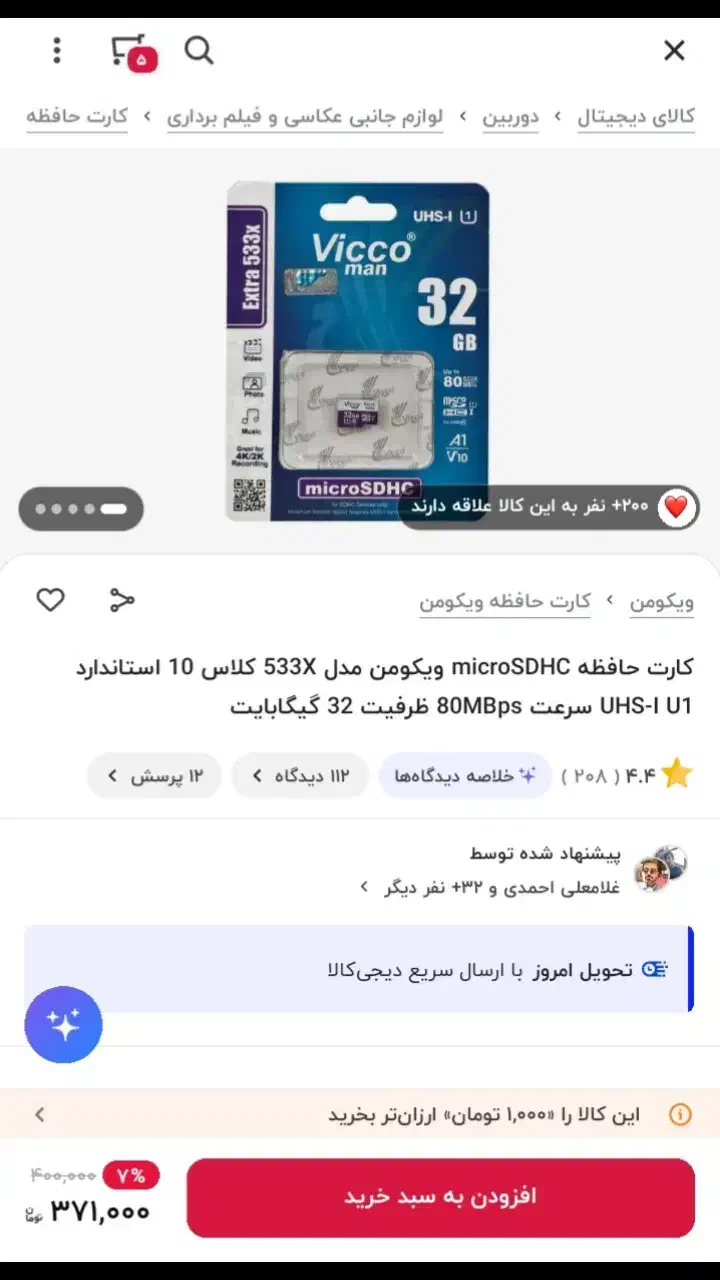Go to کالای دیجیتال breadcrumb
Viewport: 720px width, 1280px height.
pos(636,117)
